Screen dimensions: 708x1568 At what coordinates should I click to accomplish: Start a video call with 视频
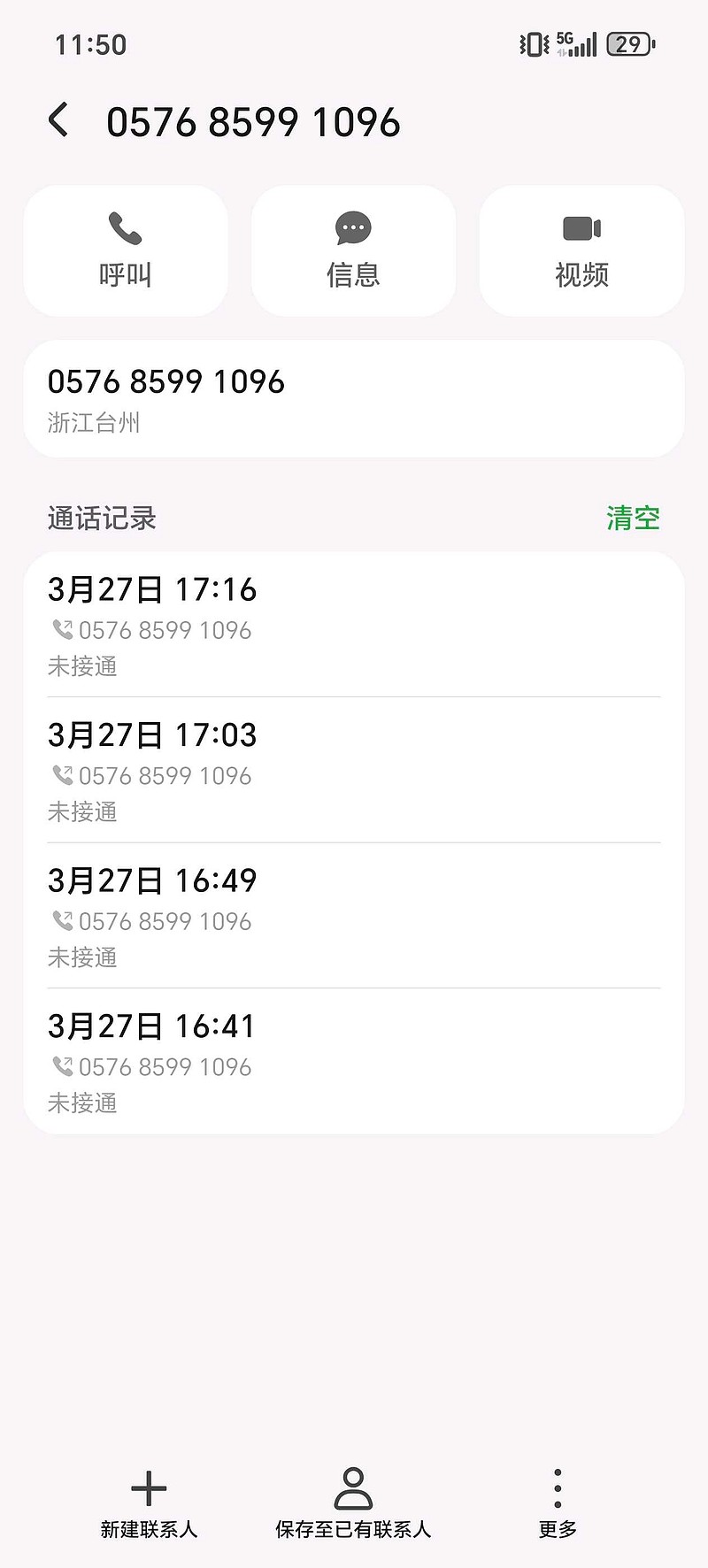(581, 251)
